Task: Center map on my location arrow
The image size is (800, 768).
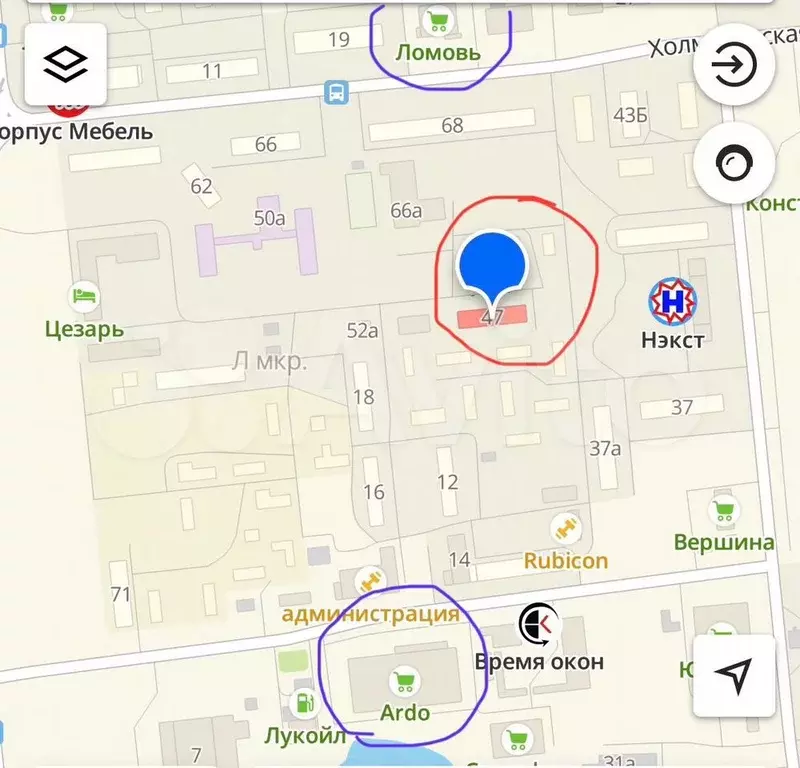Action: click(x=736, y=676)
